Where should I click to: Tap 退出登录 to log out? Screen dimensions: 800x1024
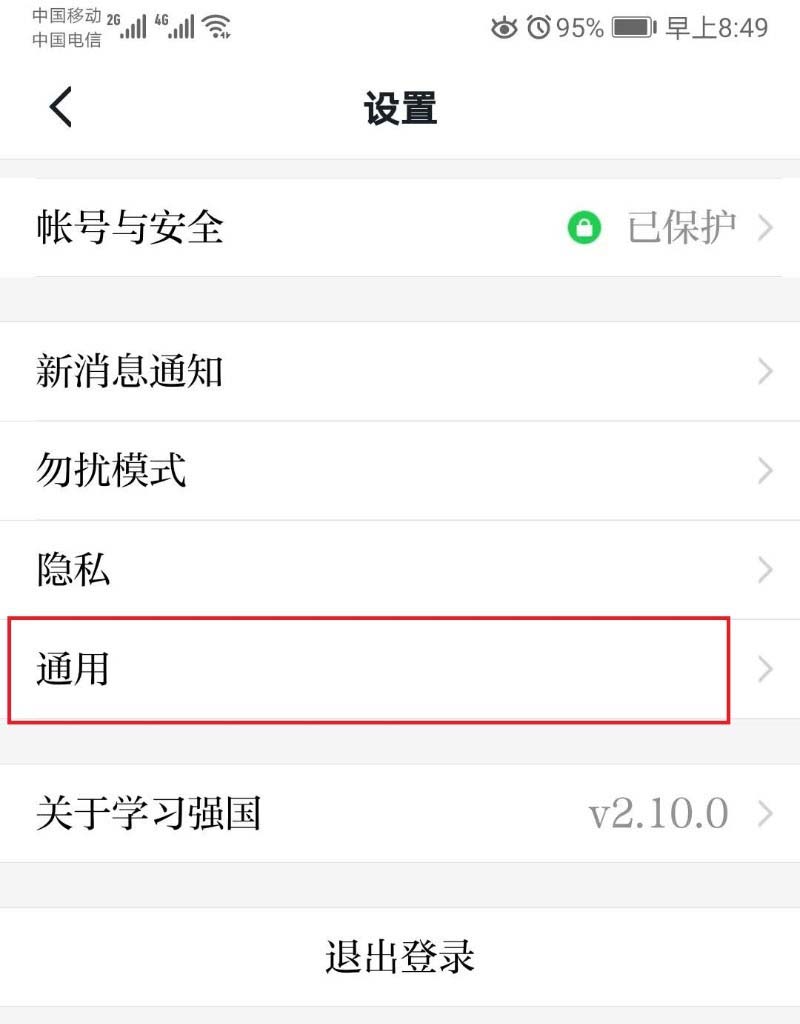tap(400, 957)
